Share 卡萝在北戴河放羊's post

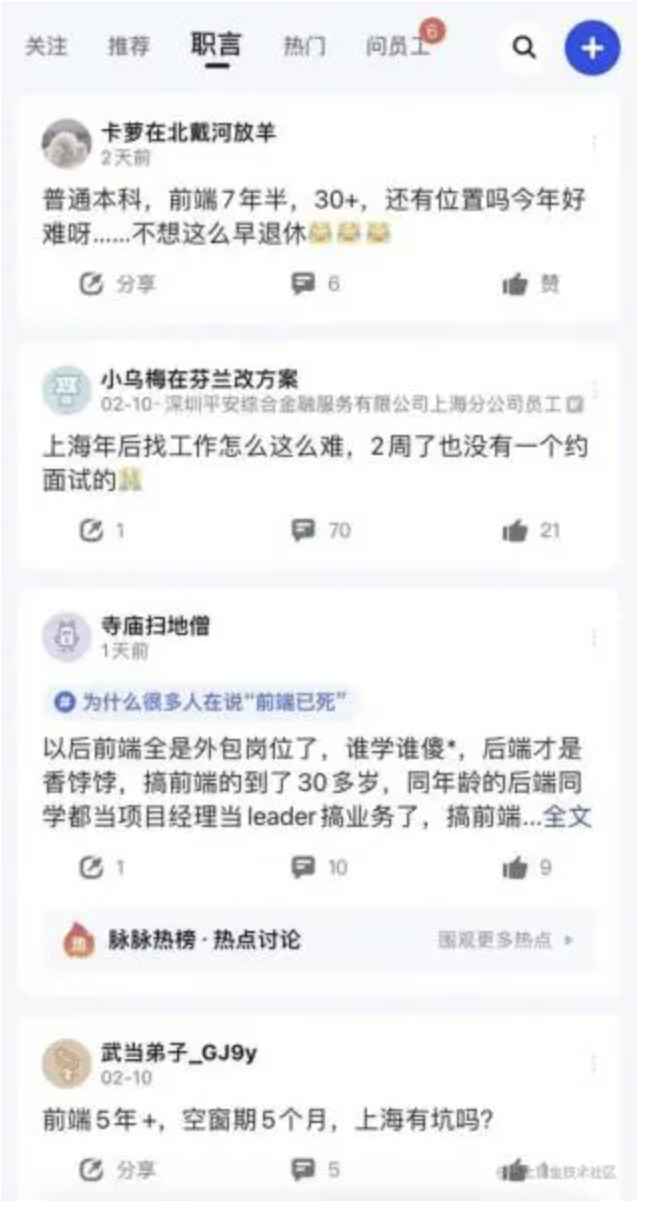pos(118,284)
